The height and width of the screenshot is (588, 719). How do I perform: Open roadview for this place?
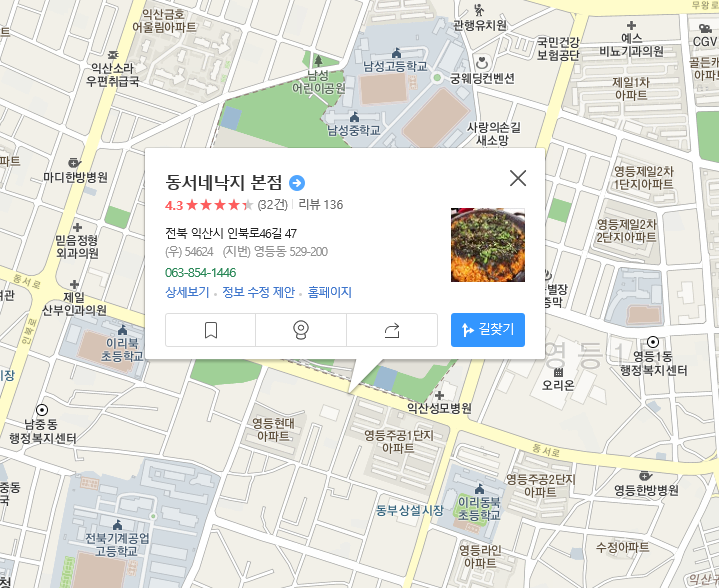[x=301, y=330]
